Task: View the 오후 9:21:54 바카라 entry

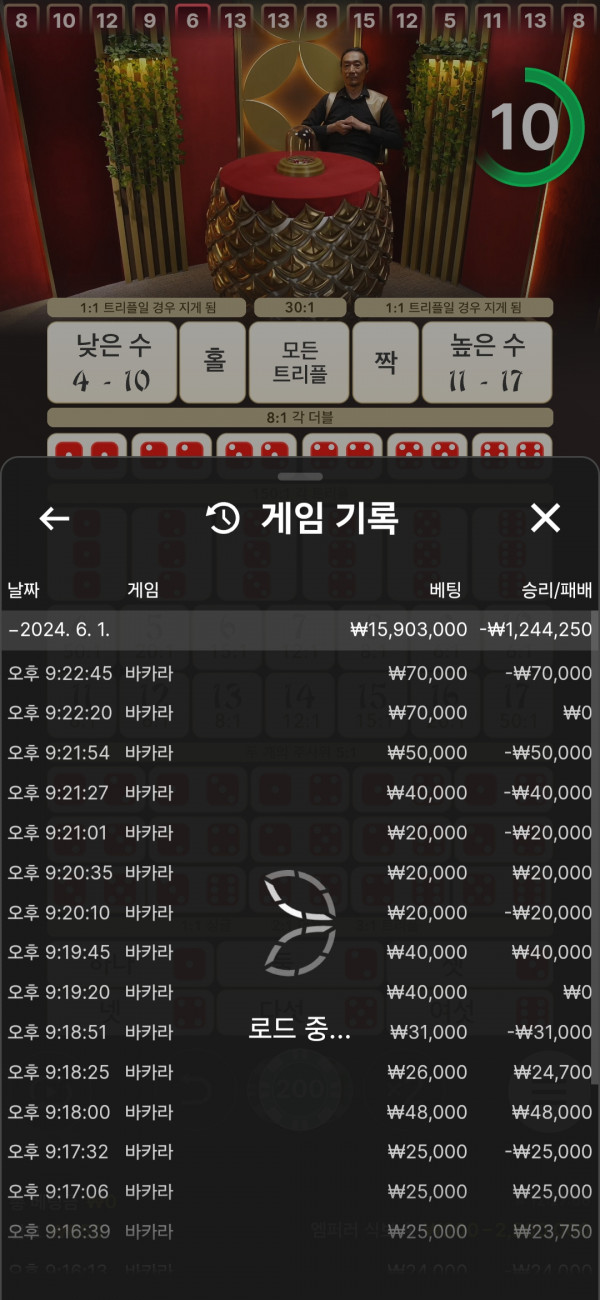Action: [298, 753]
